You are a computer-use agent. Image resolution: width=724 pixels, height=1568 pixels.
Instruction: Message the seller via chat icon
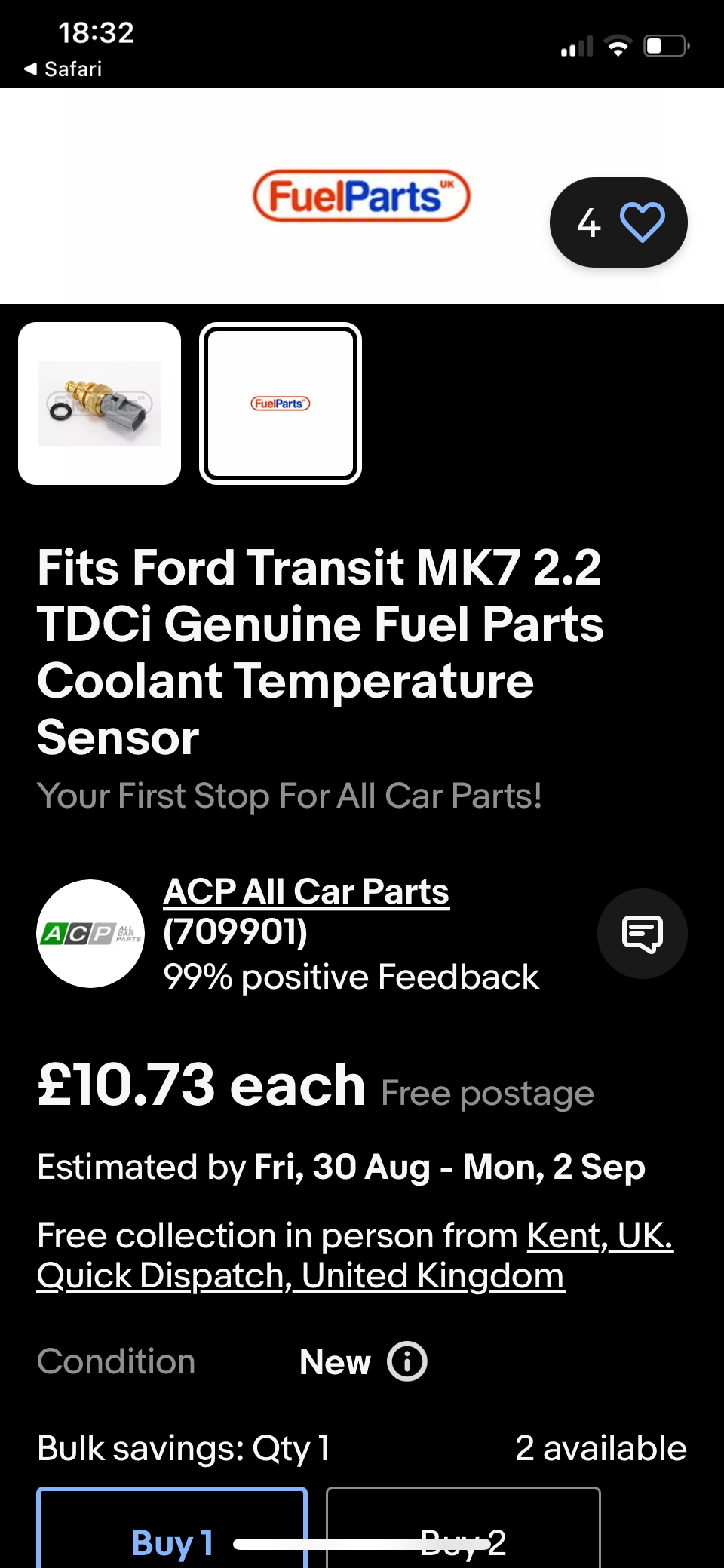(x=642, y=934)
